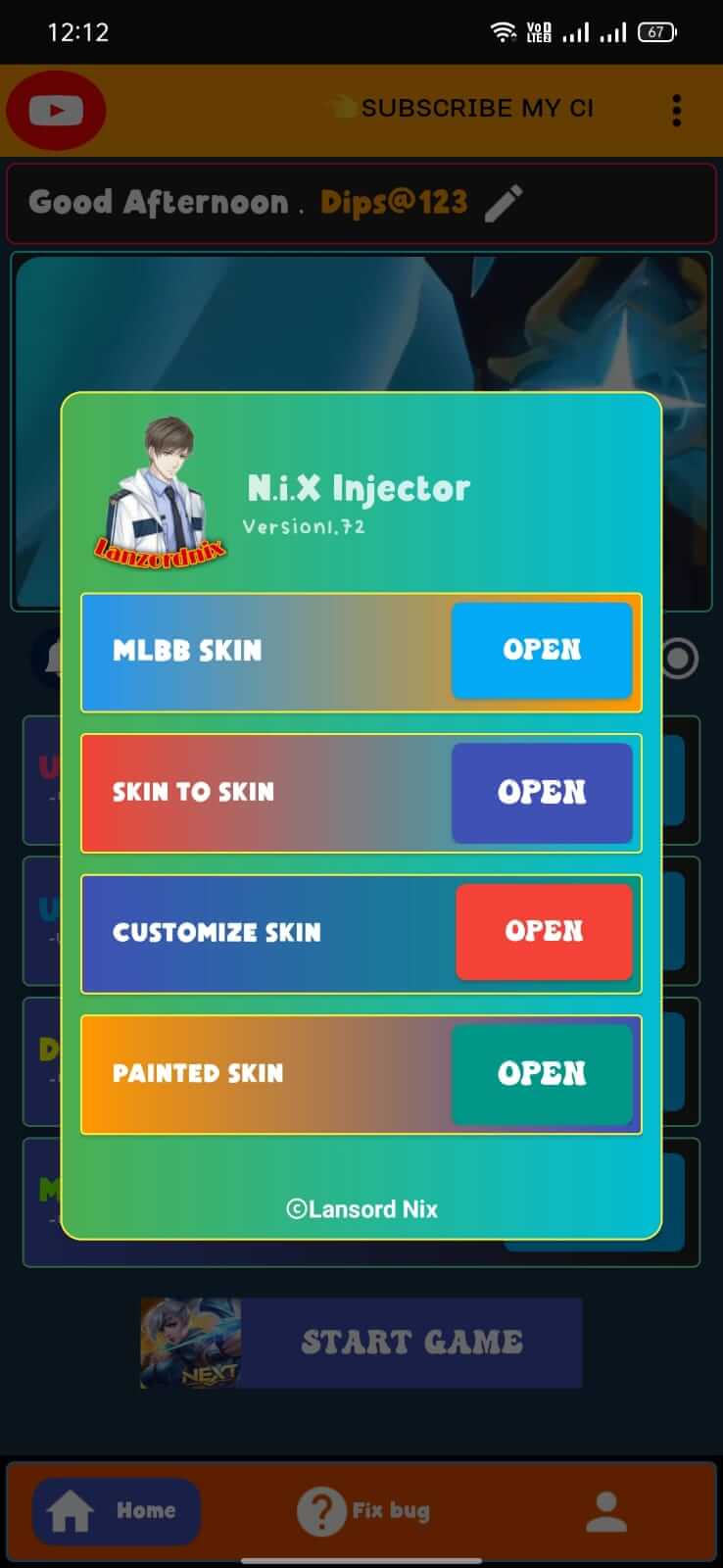The height and width of the screenshot is (1568, 723).
Task: Open SKIN TO SKIN
Action: pyautogui.click(x=541, y=793)
